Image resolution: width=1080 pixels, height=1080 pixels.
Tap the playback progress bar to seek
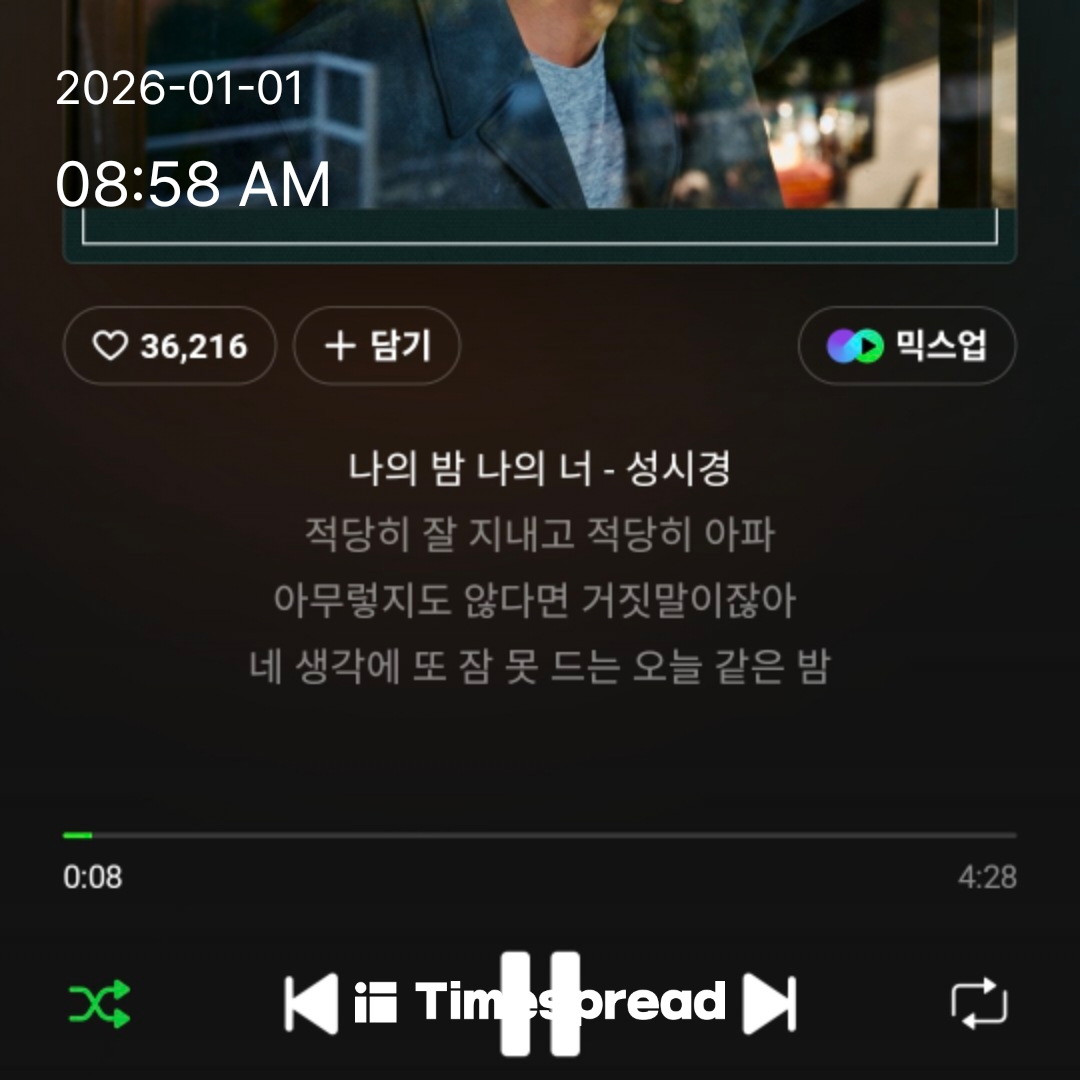tap(540, 835)
